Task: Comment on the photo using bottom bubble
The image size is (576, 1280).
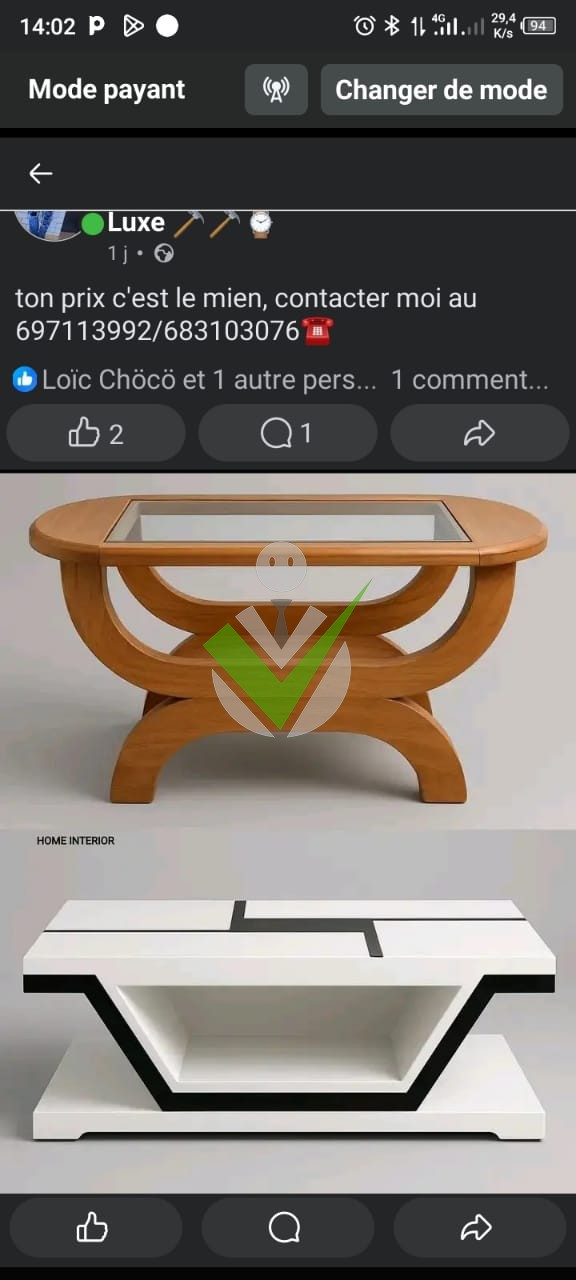Action: [288, 1227]
